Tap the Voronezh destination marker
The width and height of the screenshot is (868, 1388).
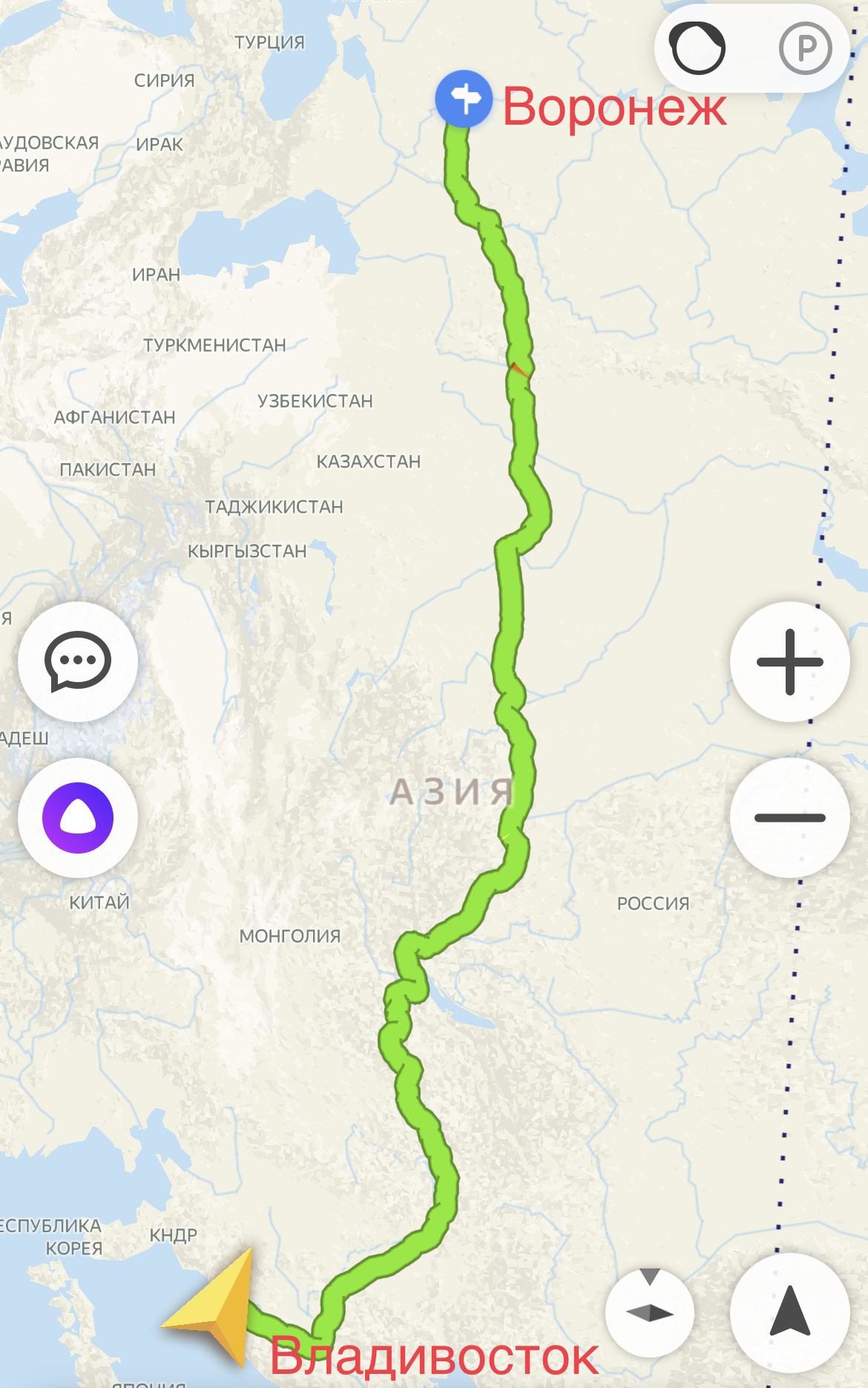(464, 99)
